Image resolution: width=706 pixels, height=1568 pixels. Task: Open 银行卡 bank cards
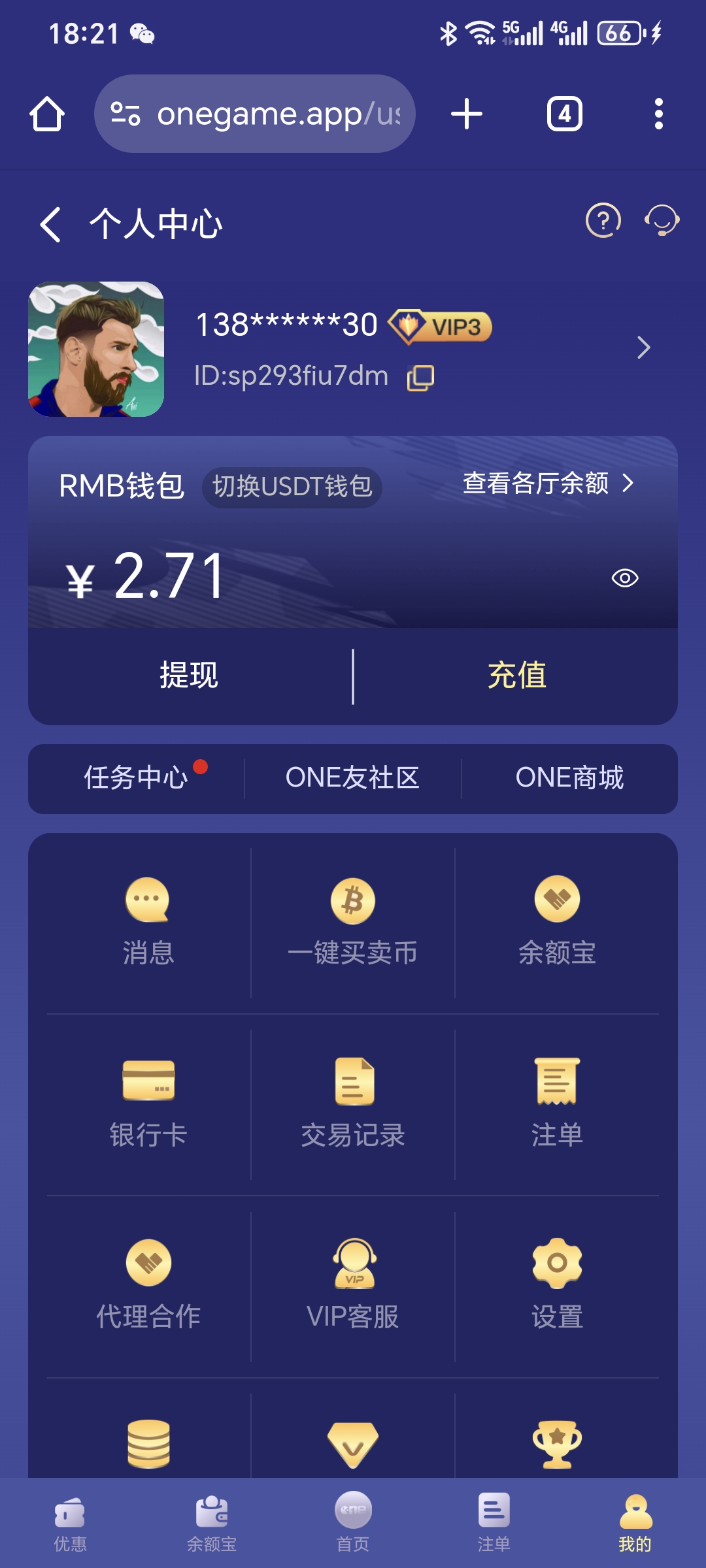148,1104
